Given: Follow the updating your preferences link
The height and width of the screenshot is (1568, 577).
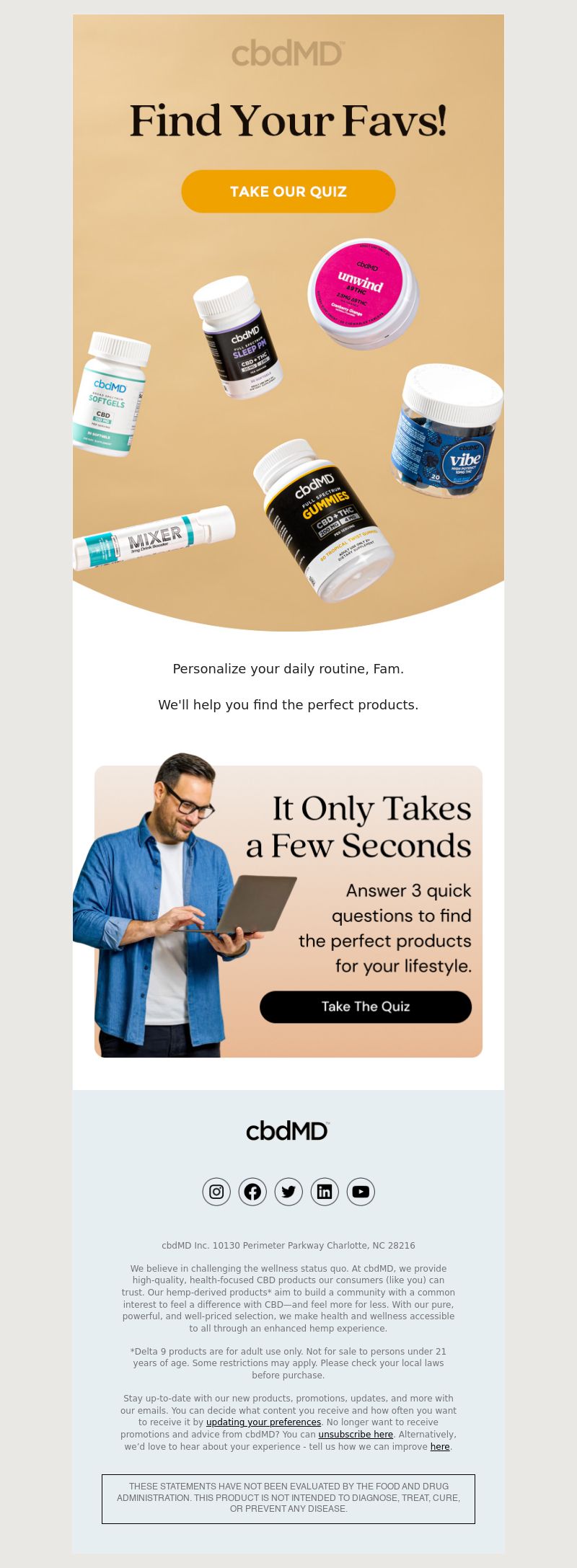Looking at the screenshot, I should click(263, 1422).
